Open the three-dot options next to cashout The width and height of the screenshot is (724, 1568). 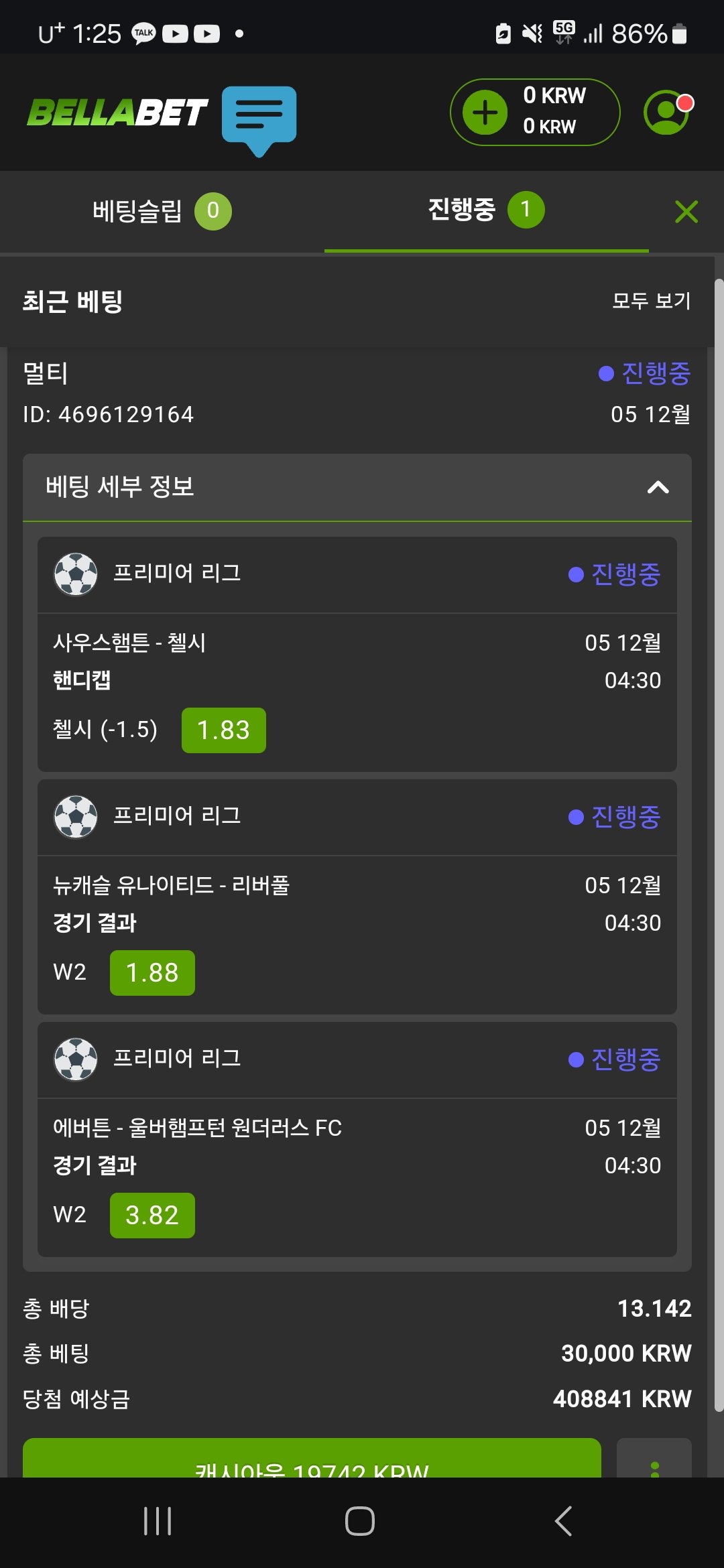654,1462
